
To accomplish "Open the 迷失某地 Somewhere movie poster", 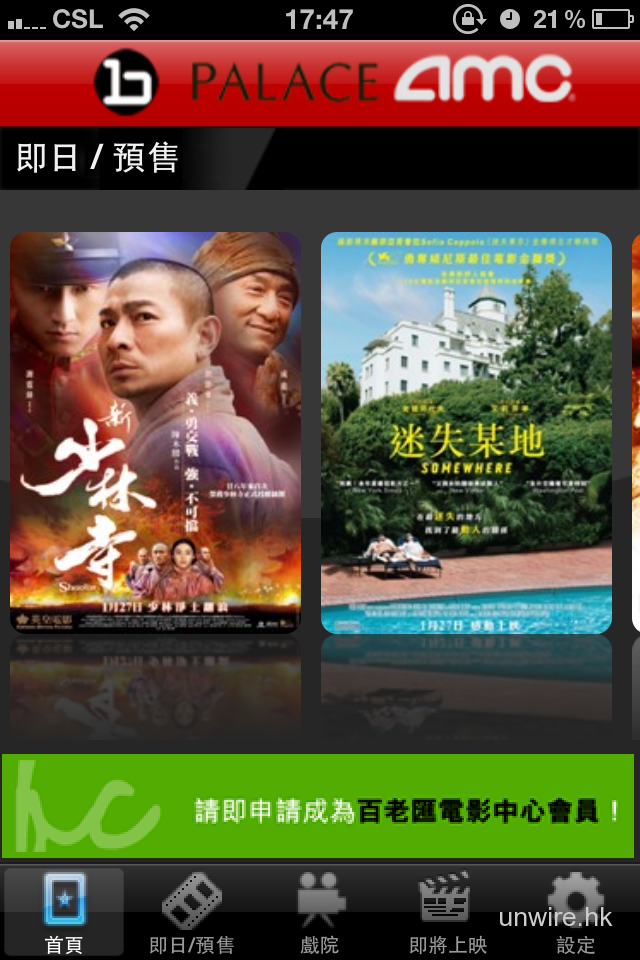I will click(x=466, y=432).
